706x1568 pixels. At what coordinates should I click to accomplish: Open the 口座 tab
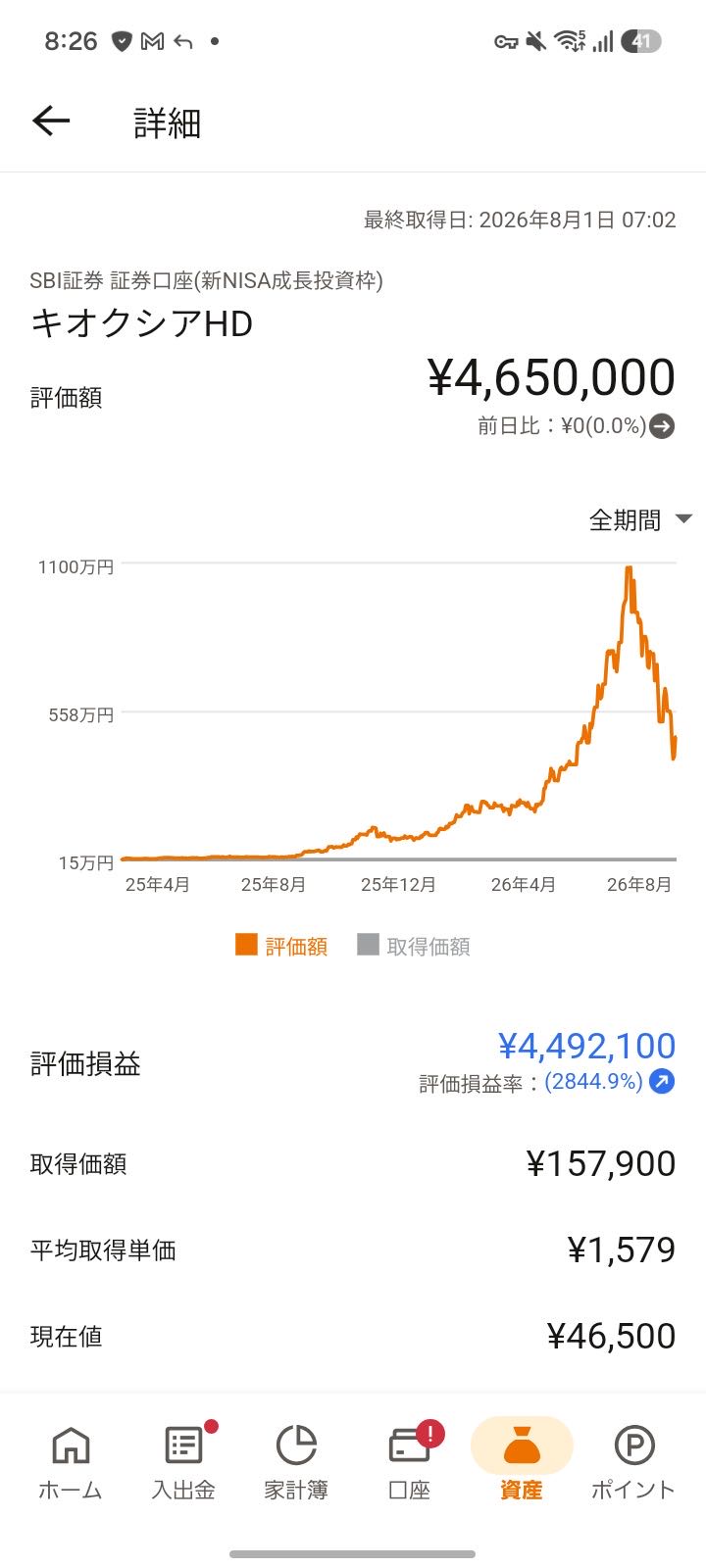(410, 1462)
